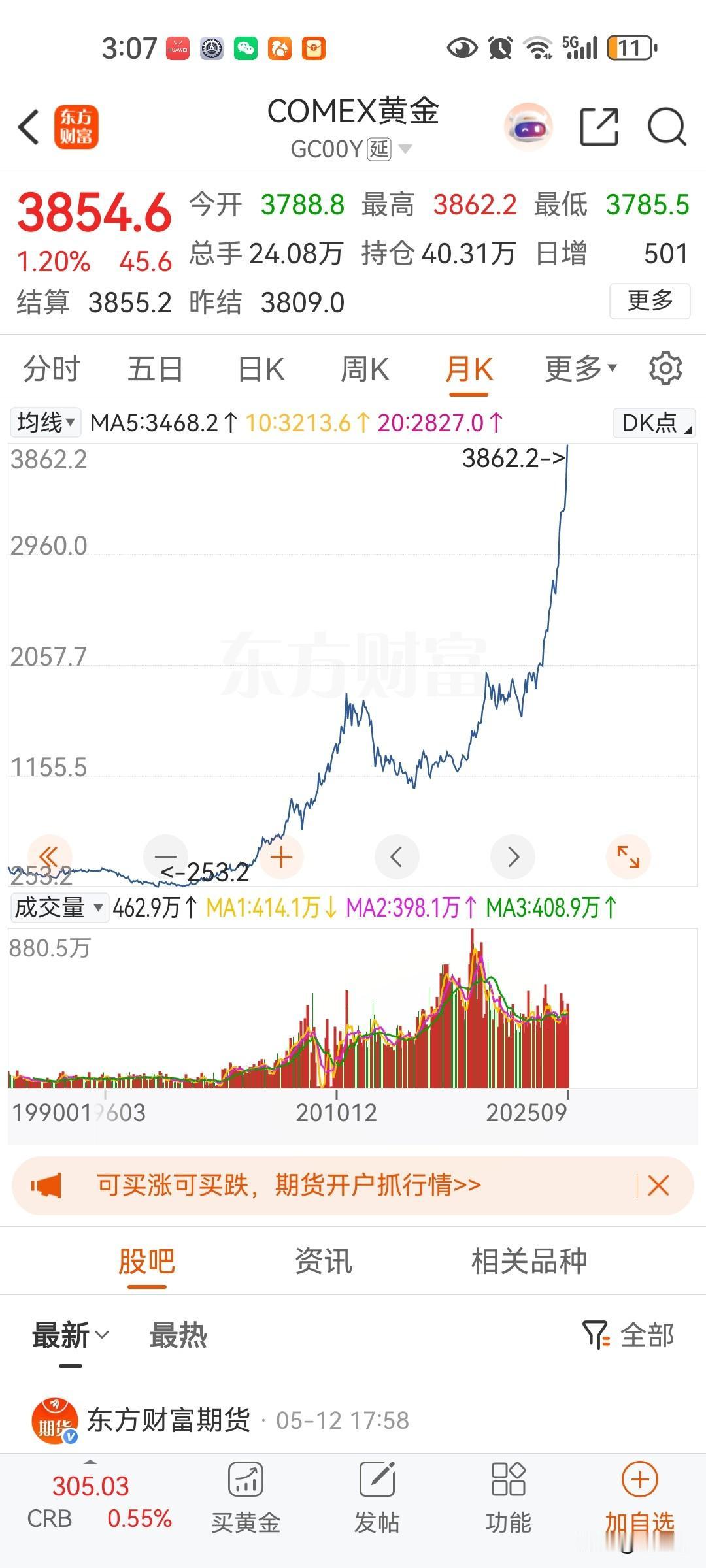Viewport: 706px width, 1568px height.
Task: Open the 更多 chart period dropdown
Action: pos(580,369)
